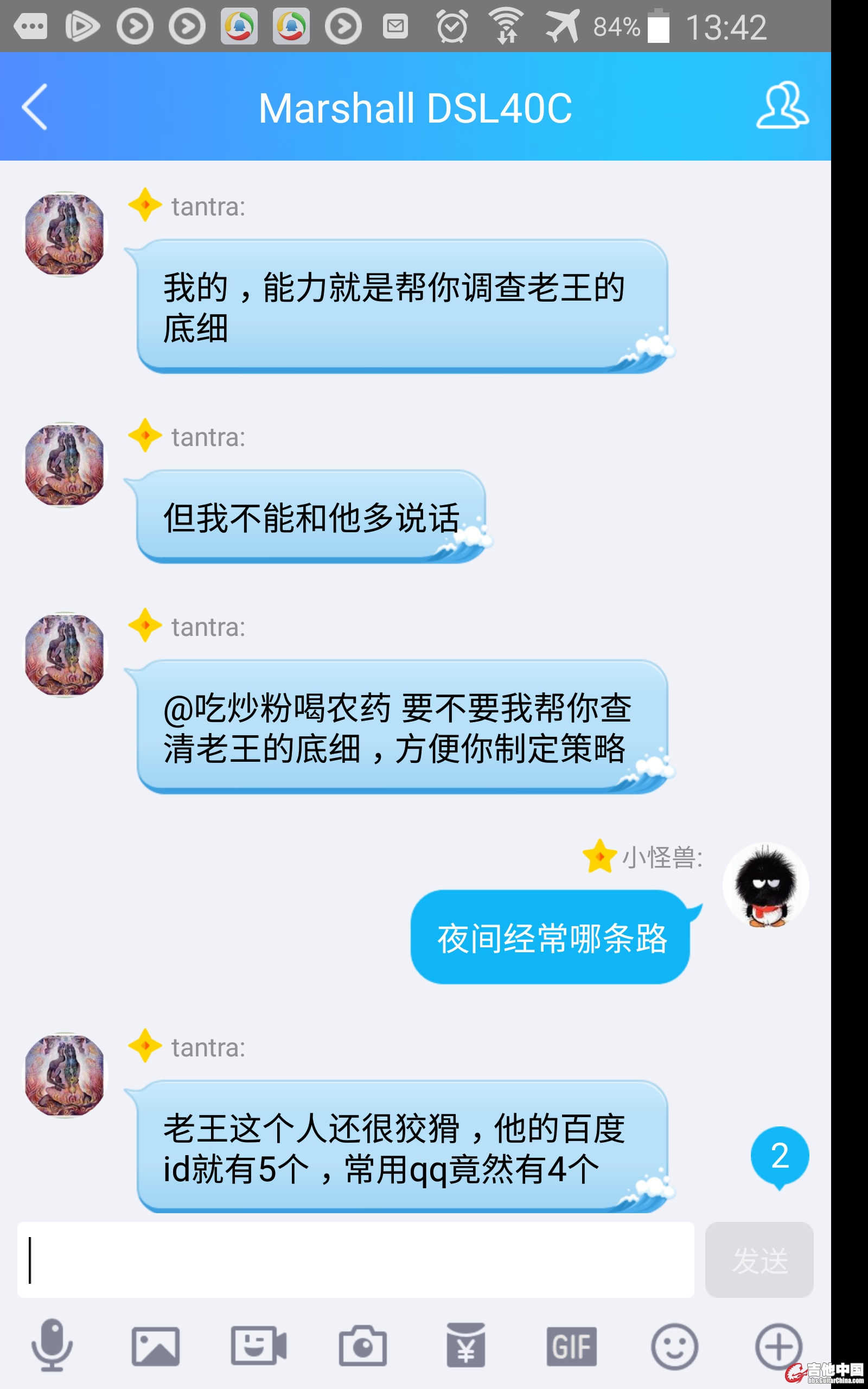
Task: Record a voice message with microphone
Action: (52, 1346)
